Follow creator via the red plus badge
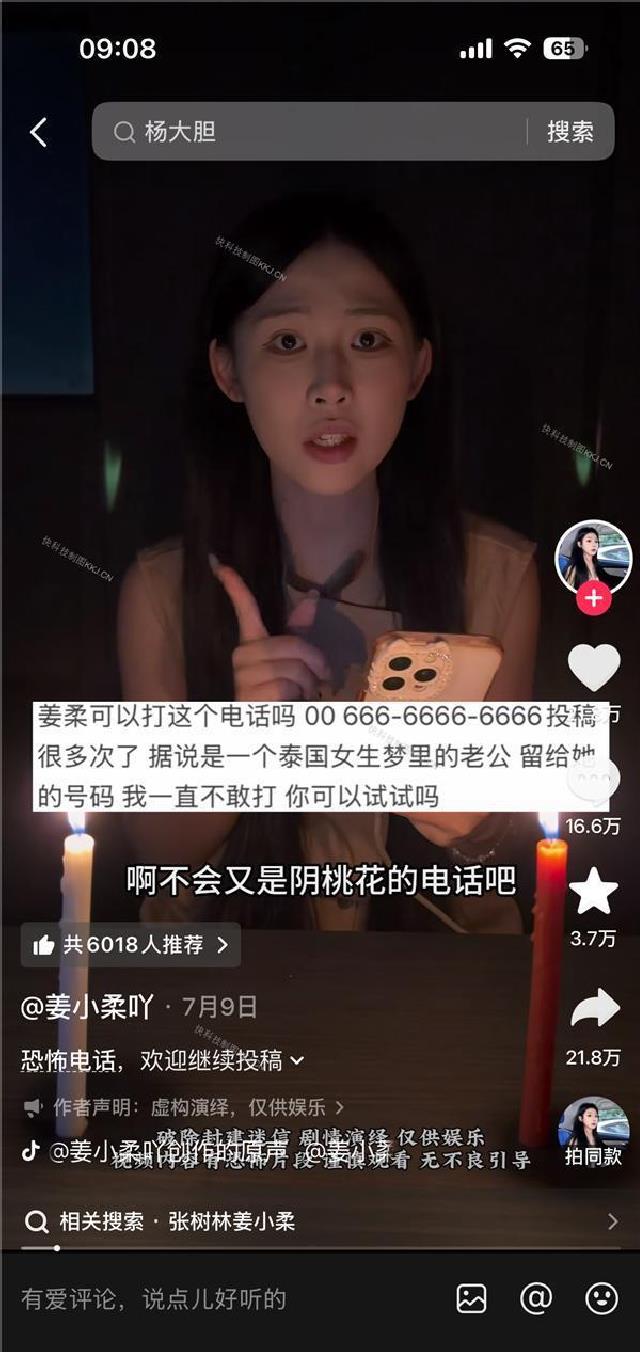 (594, 598)
